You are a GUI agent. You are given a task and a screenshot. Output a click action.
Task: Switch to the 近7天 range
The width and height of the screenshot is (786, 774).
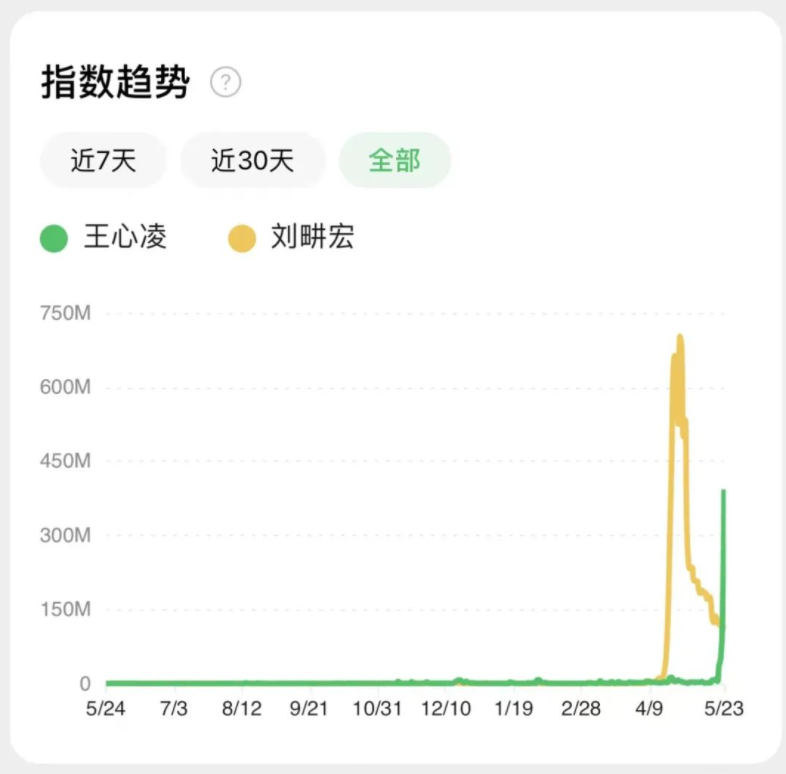[x=103, y=160]
